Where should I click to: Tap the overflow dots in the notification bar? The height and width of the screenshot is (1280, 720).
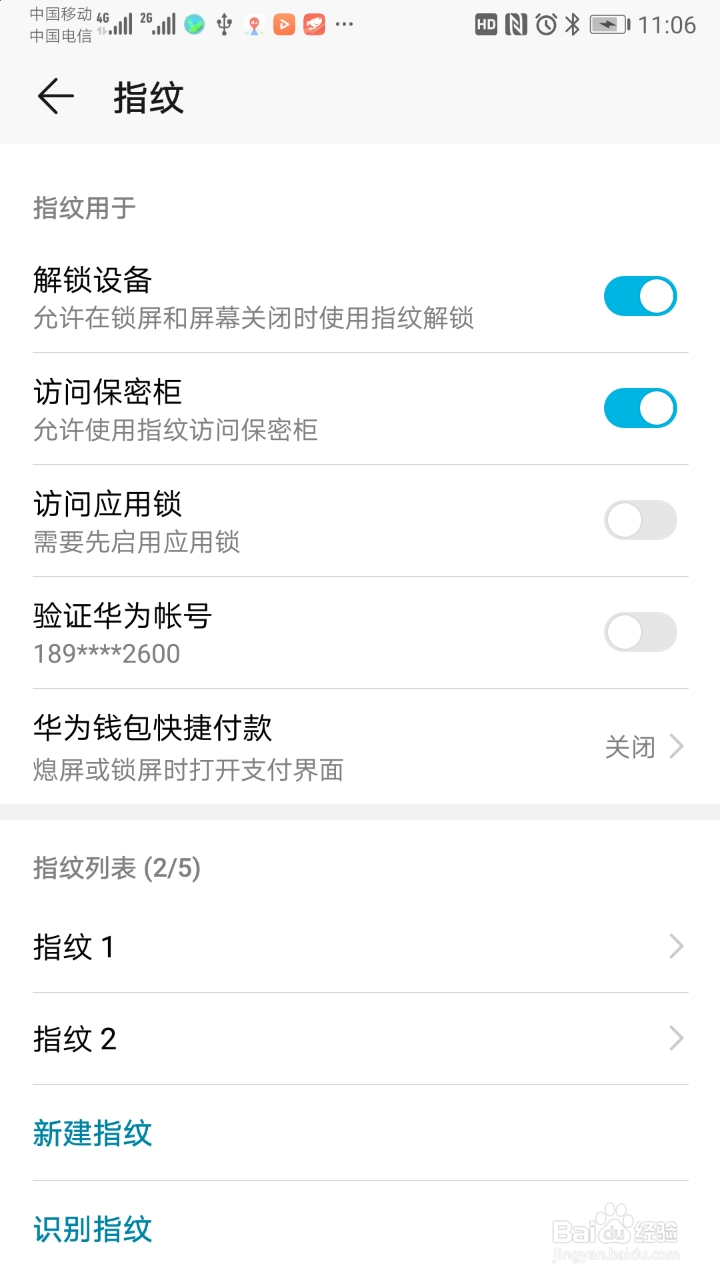[344, 24]
